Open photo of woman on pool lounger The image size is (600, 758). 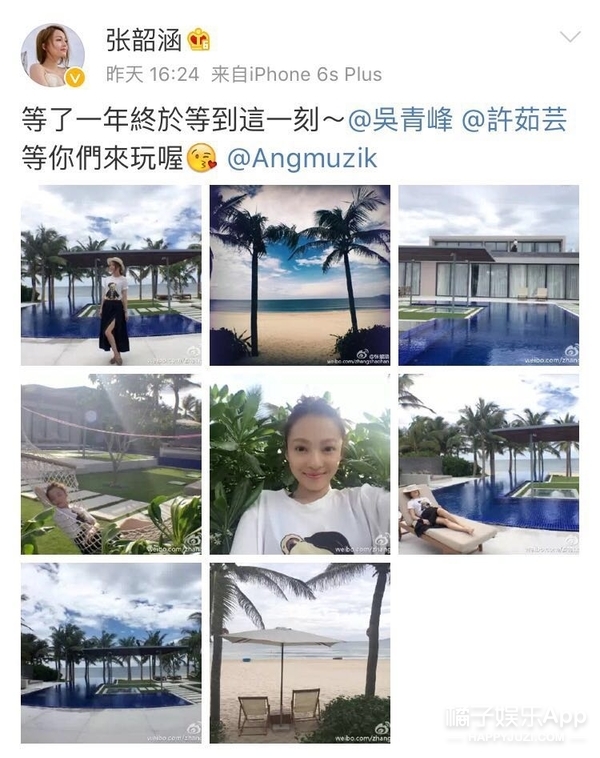488,463
